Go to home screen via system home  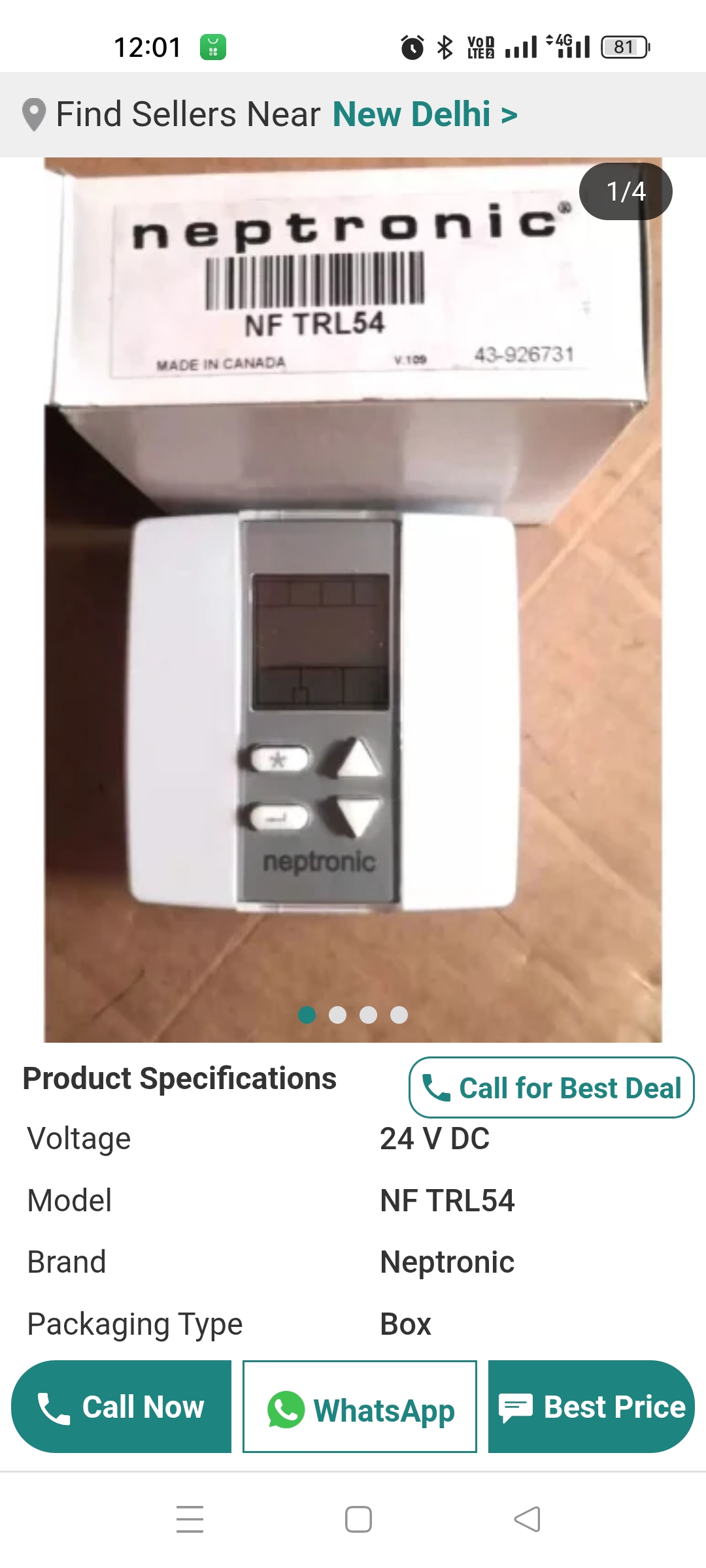tap(358, 1520)
